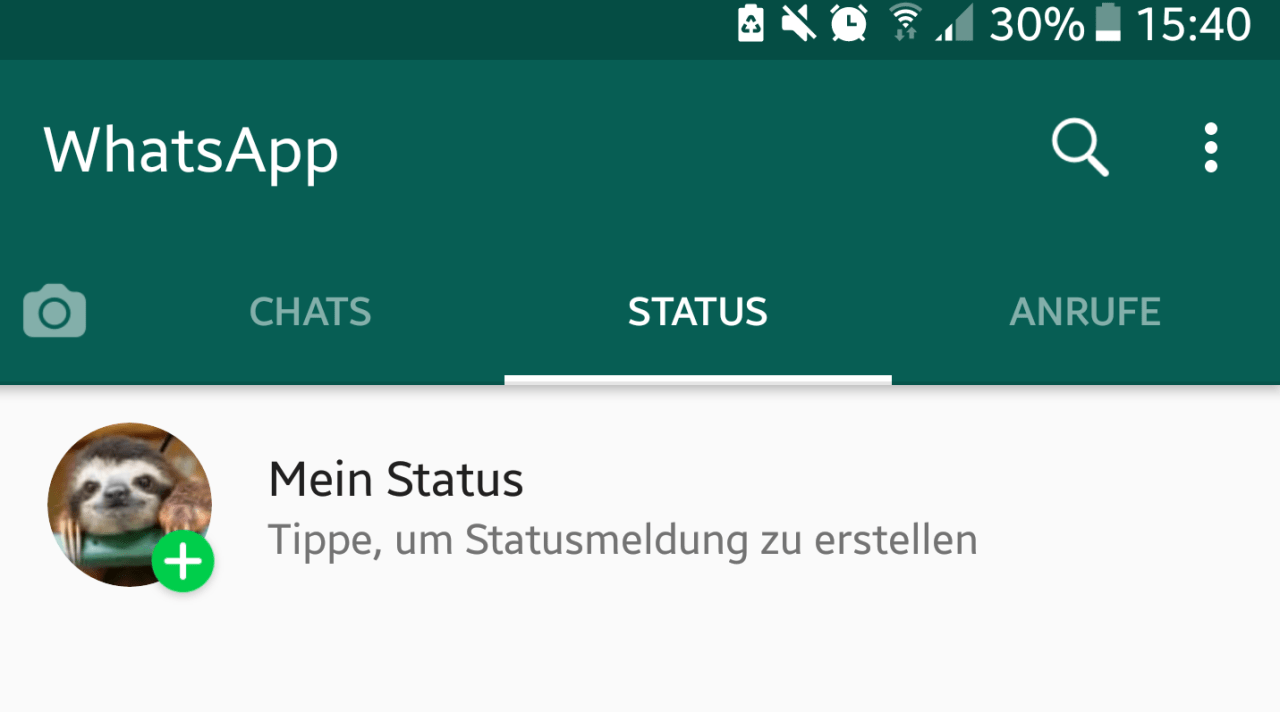
Task: Switch to the ANRUFE tab
Action: [1085, 312]
